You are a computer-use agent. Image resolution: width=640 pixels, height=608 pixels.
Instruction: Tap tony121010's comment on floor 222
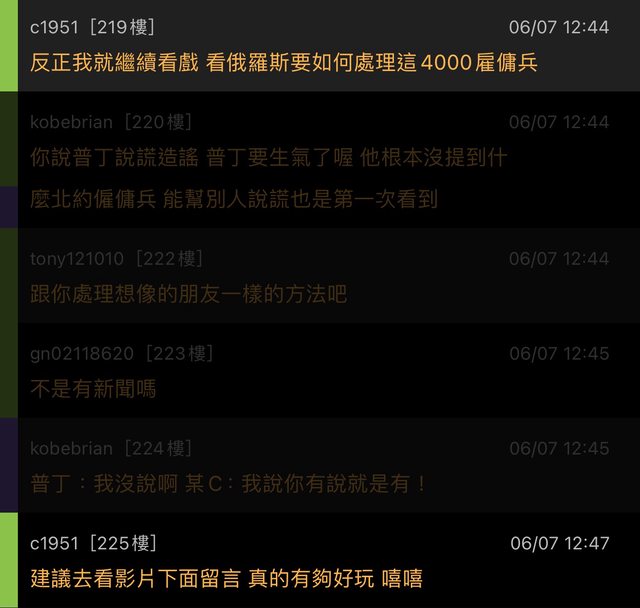[x=189, y=294]
